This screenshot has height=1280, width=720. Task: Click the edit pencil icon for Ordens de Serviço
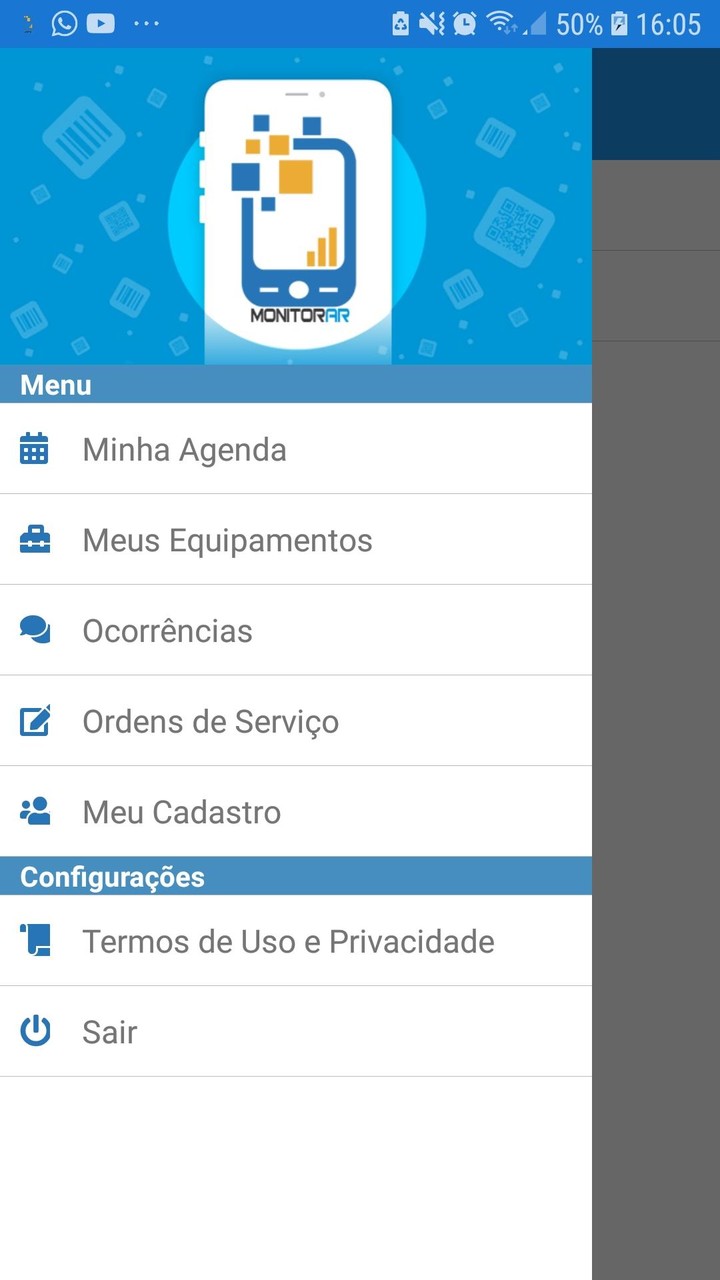tap(35, 721)
